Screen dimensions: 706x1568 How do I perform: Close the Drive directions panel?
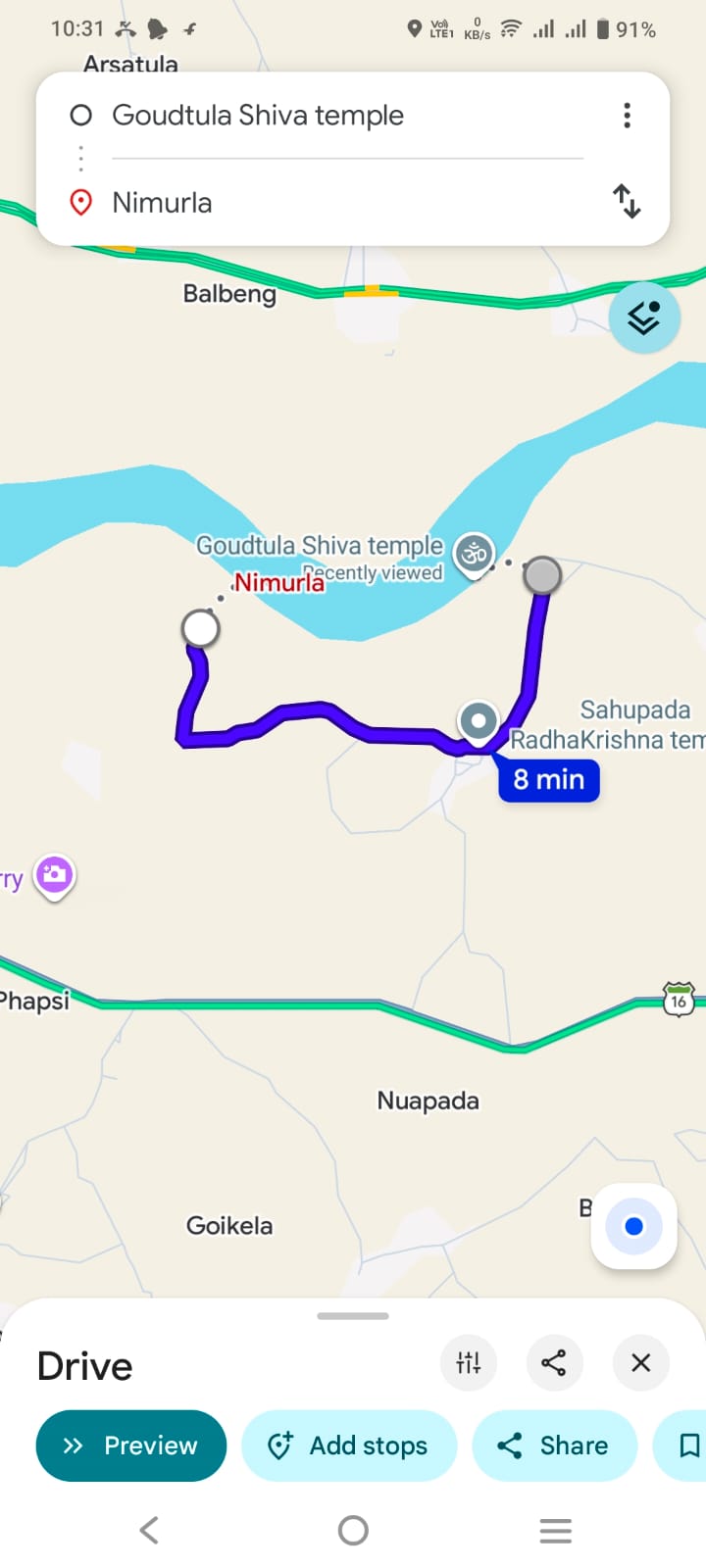pyautogui.click(x=640, y=1362)
